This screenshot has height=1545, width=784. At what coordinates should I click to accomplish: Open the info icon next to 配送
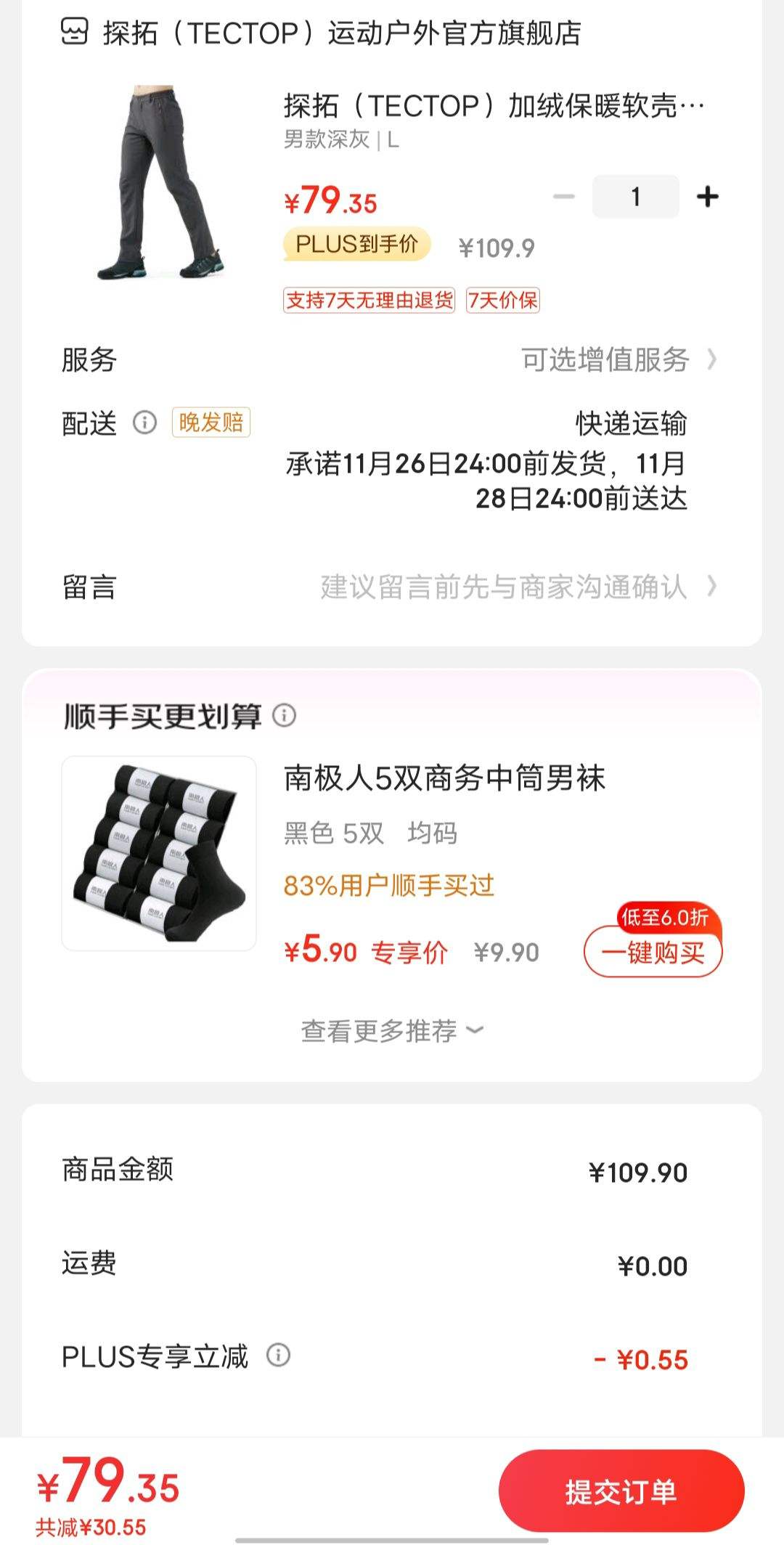click(x=144, y=423)
